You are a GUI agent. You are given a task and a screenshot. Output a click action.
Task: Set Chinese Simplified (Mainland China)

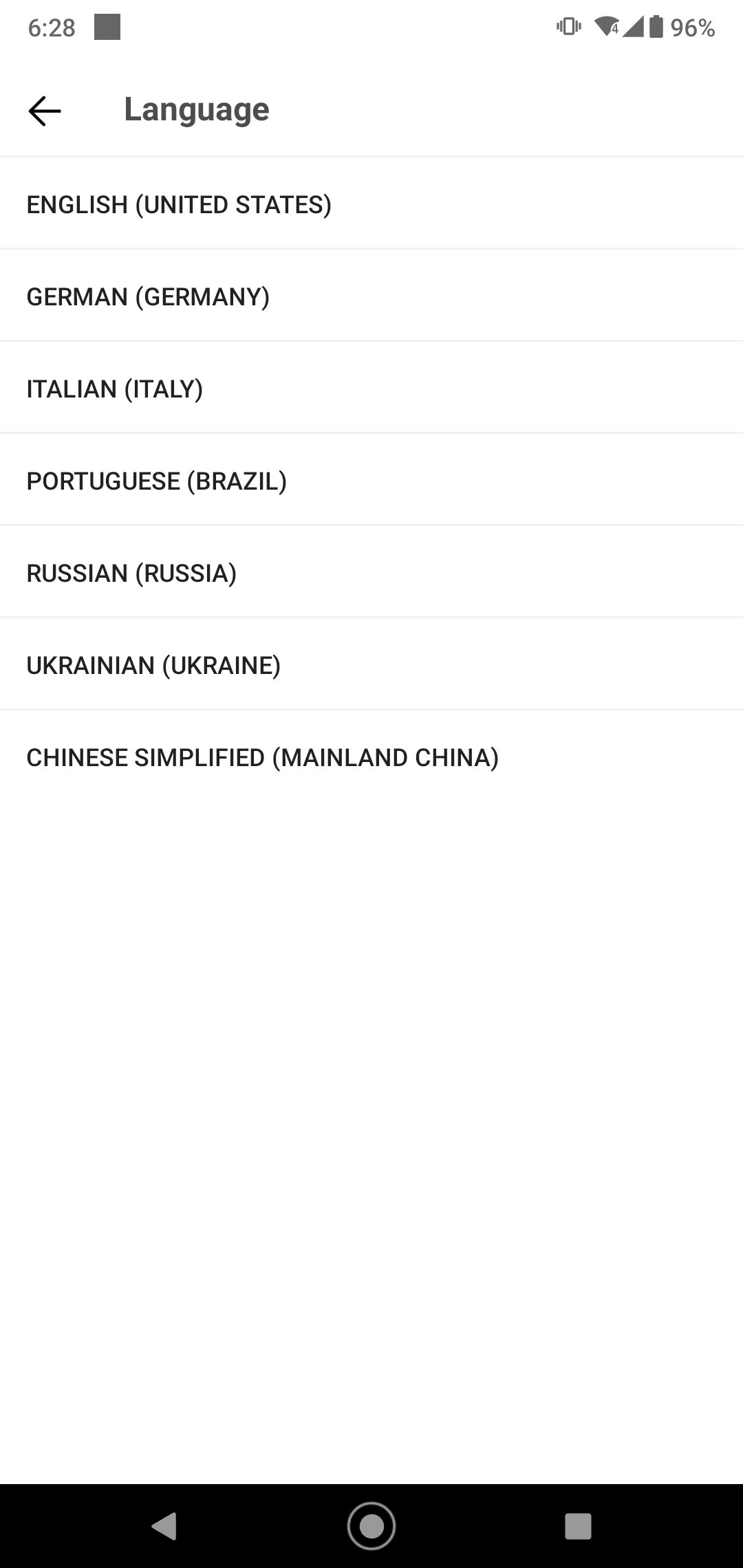pos(371,756)
